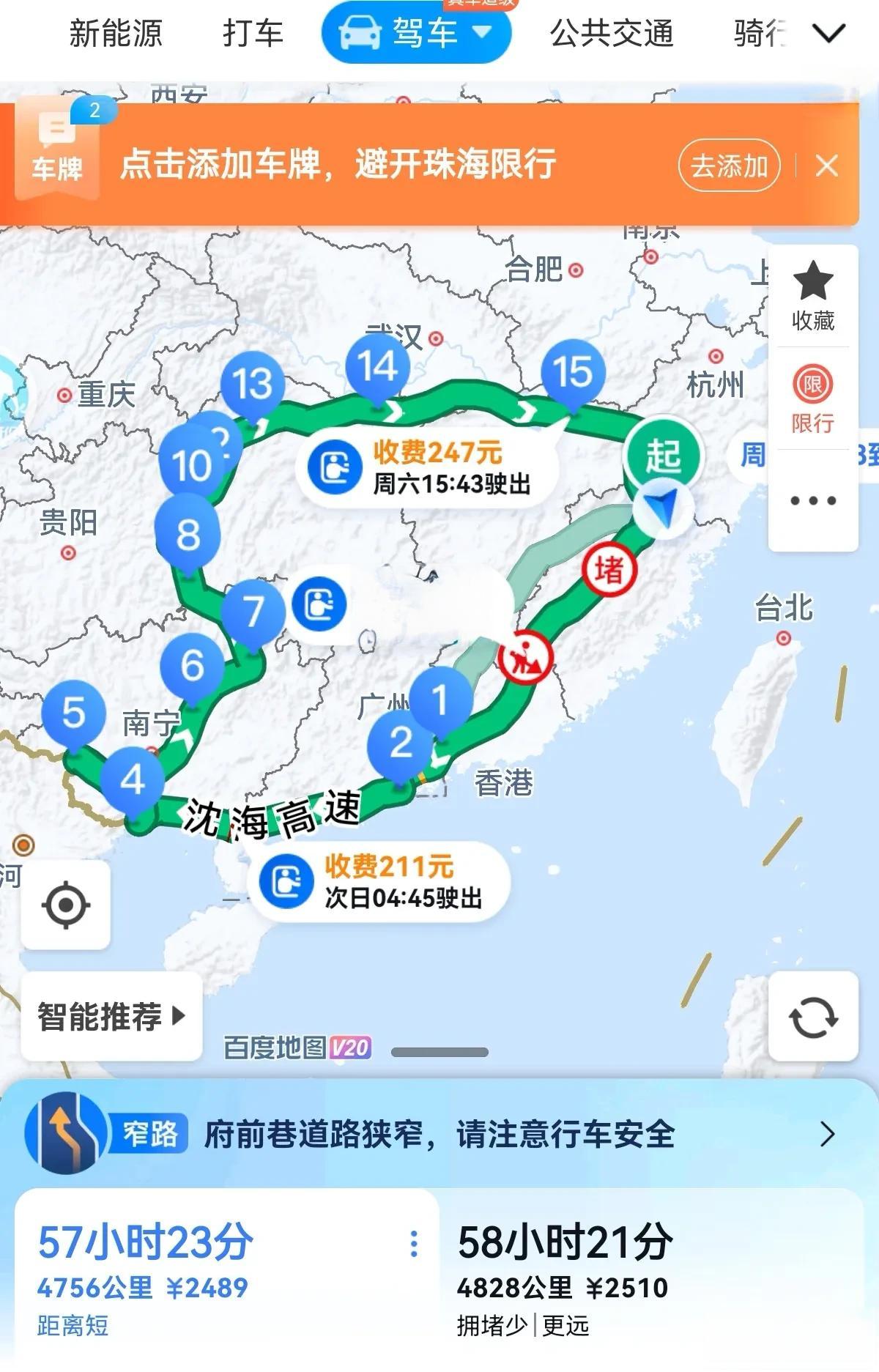Recenter the map on my location
Screen dimensions: 879x1372
pyautogui.click(x=66, y=905)
